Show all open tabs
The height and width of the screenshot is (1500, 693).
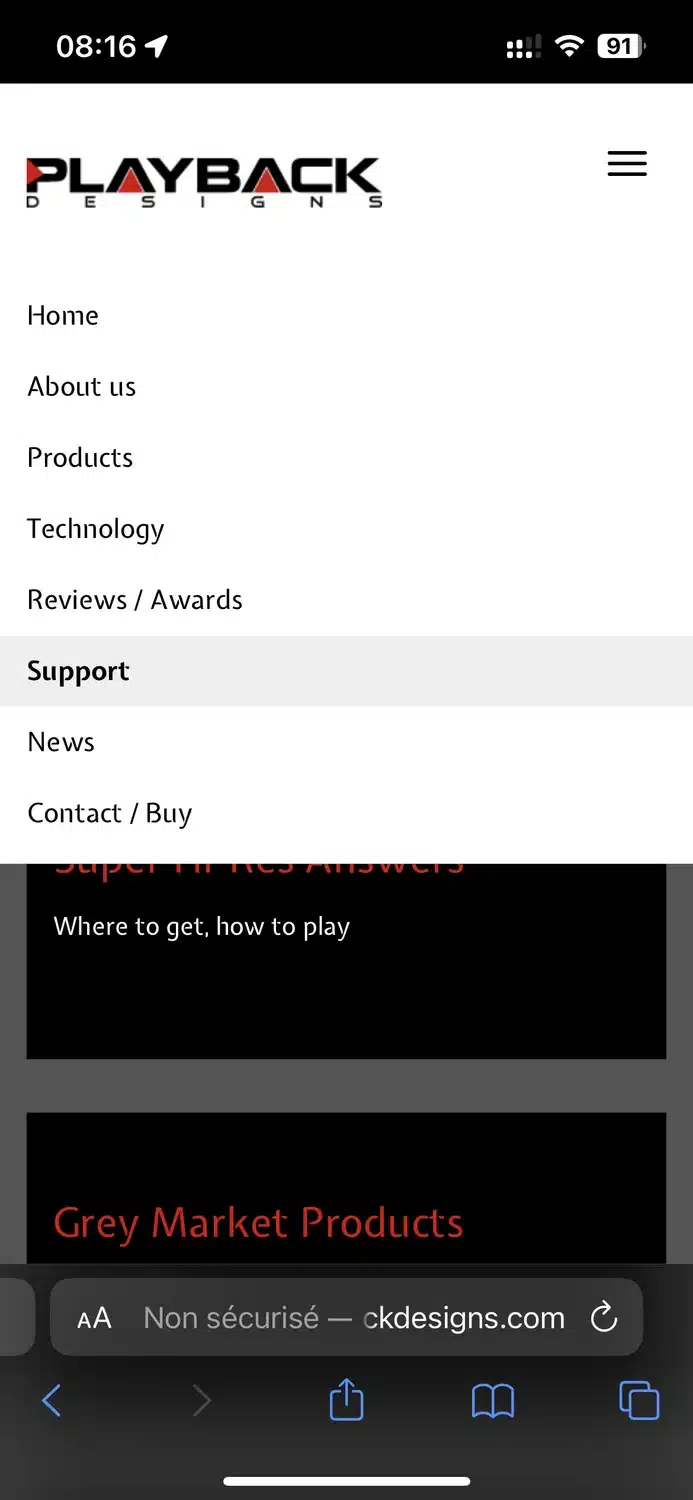639,1400
